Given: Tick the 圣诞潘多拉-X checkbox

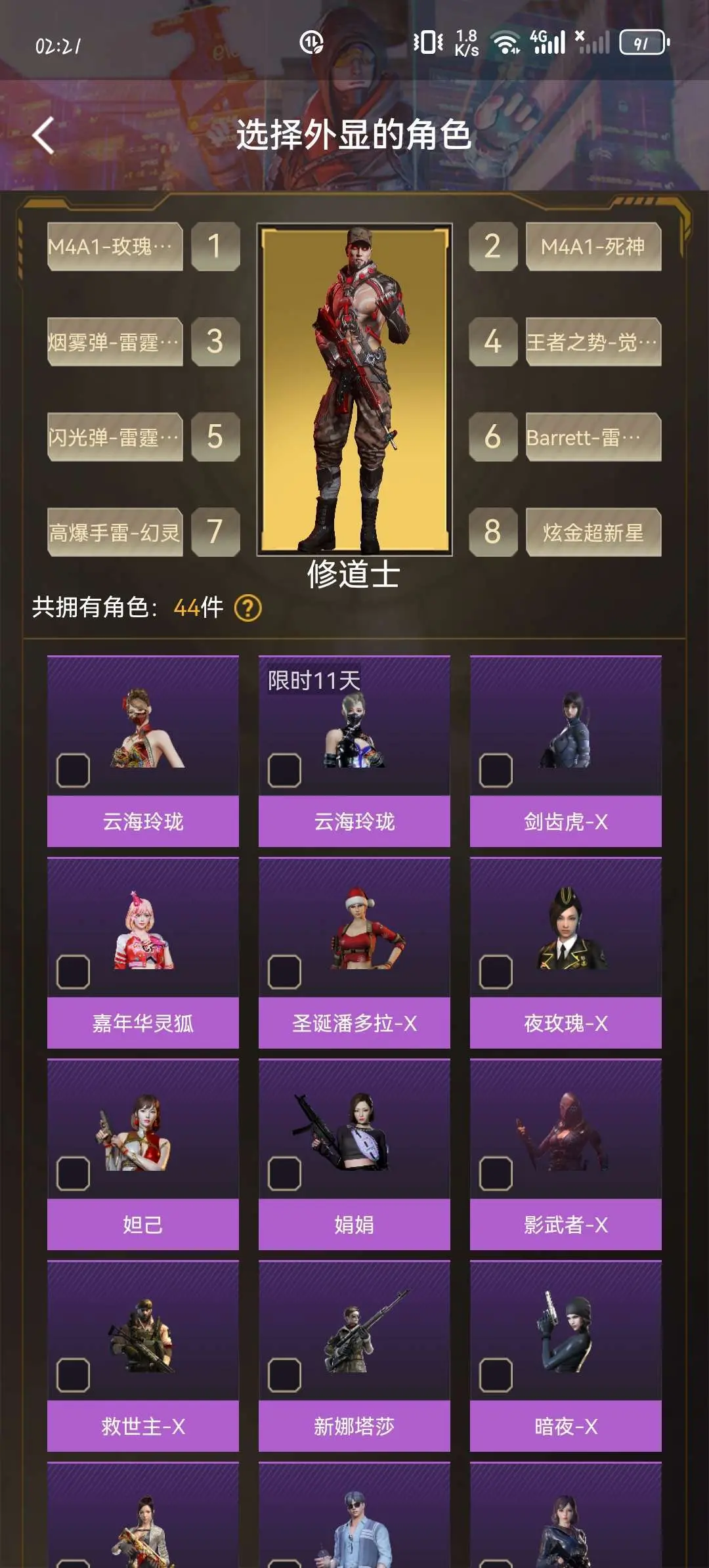Looking at the screenshot, I should coord(284,972).
